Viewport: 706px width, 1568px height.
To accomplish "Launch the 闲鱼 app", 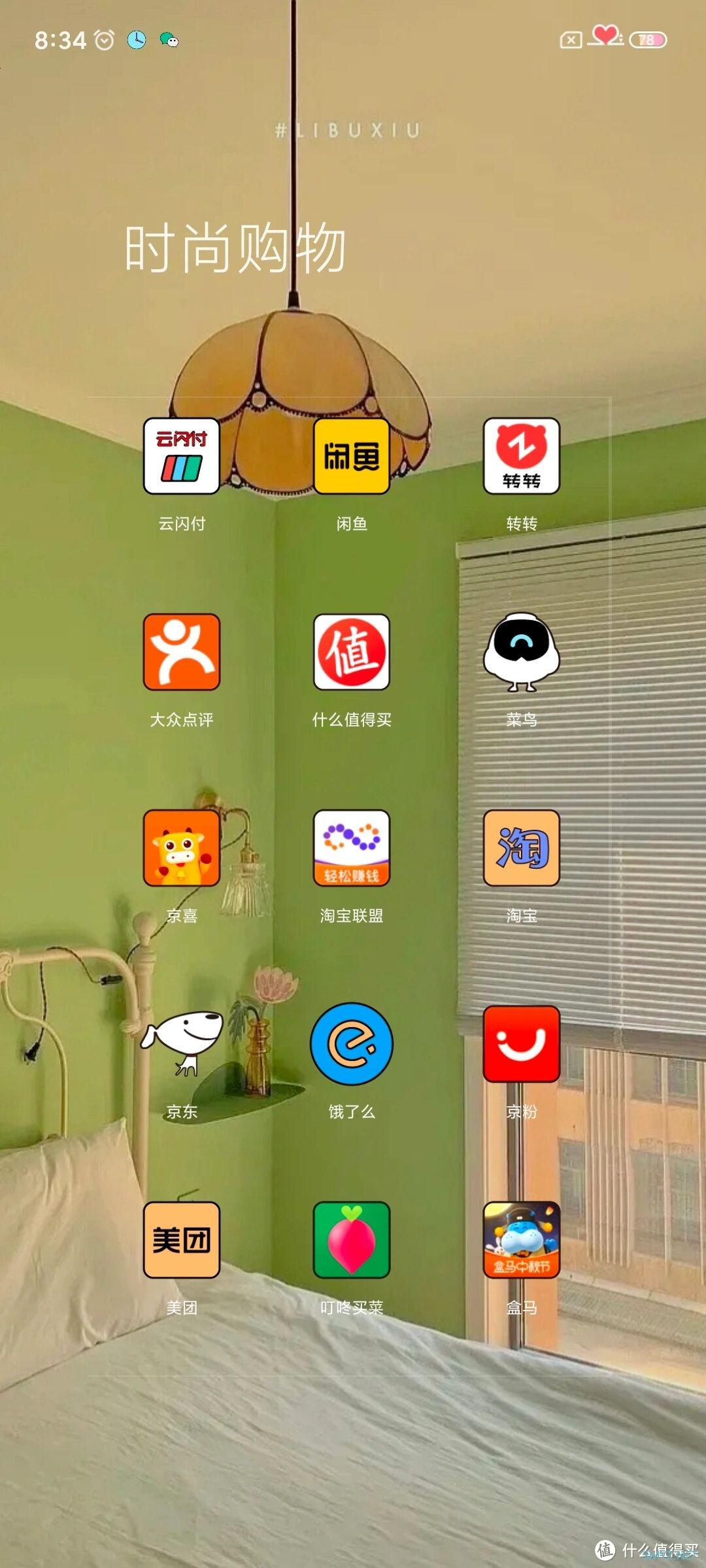I will pyautogui.click(x=352, y=456).
